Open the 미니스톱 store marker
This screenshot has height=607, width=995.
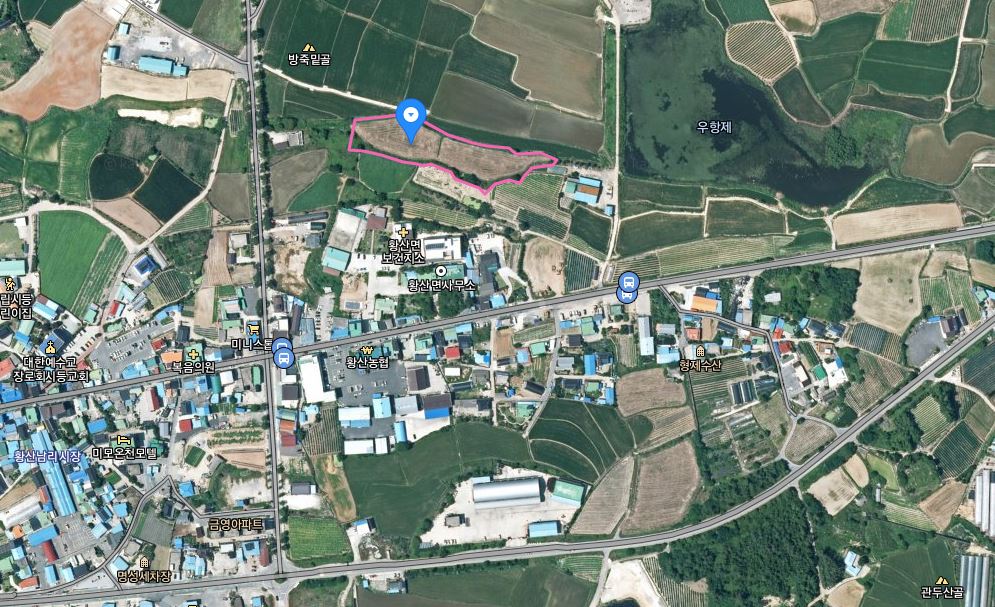click(253, 328)
